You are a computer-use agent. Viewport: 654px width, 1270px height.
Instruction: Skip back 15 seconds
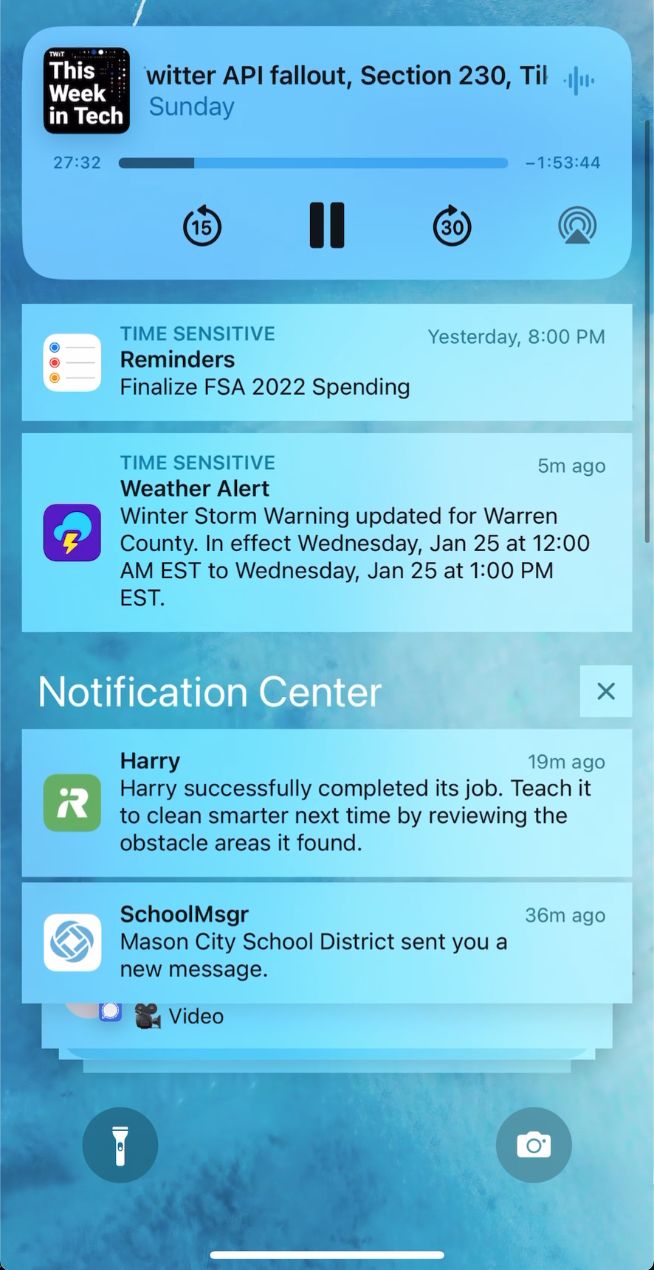pos(202,226)
